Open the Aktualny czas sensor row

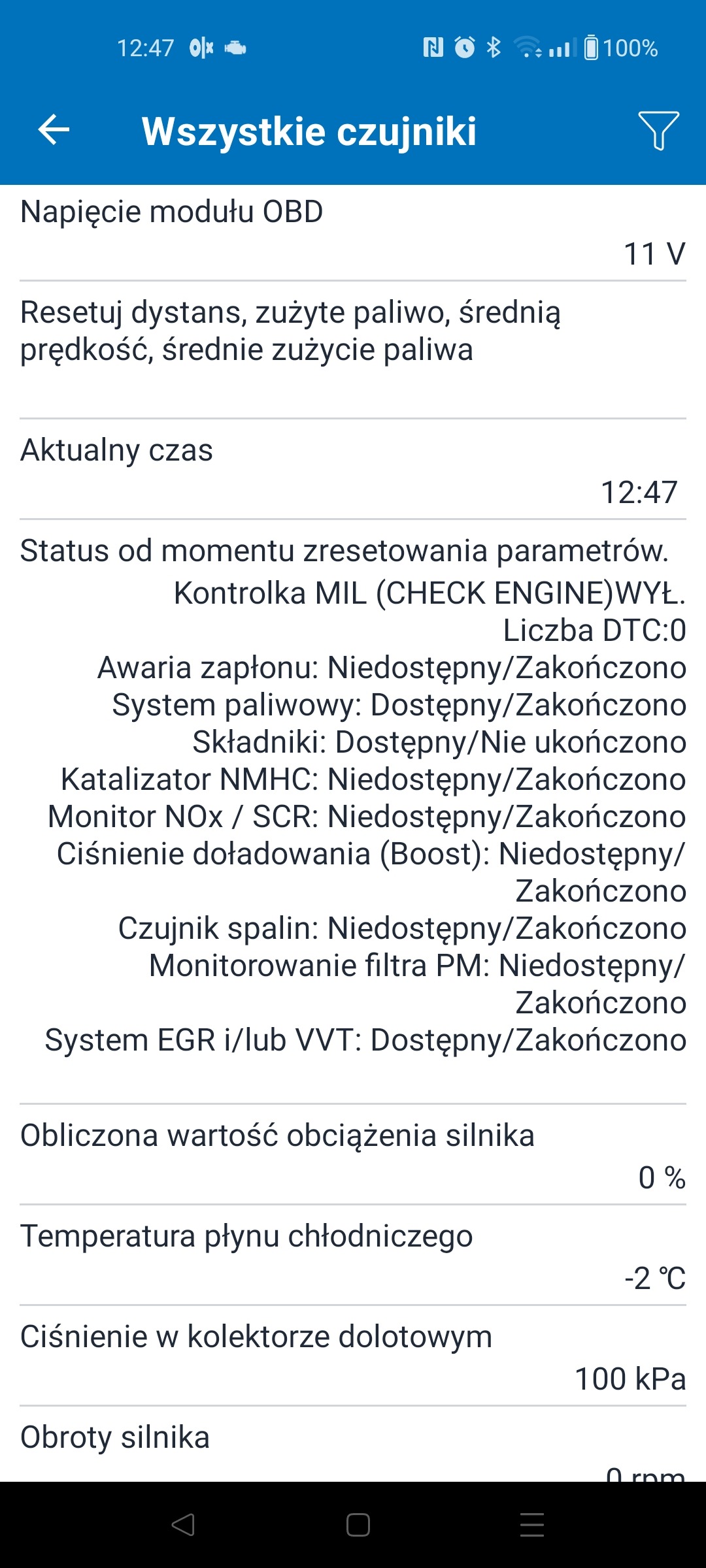click(x=353, y=469)
